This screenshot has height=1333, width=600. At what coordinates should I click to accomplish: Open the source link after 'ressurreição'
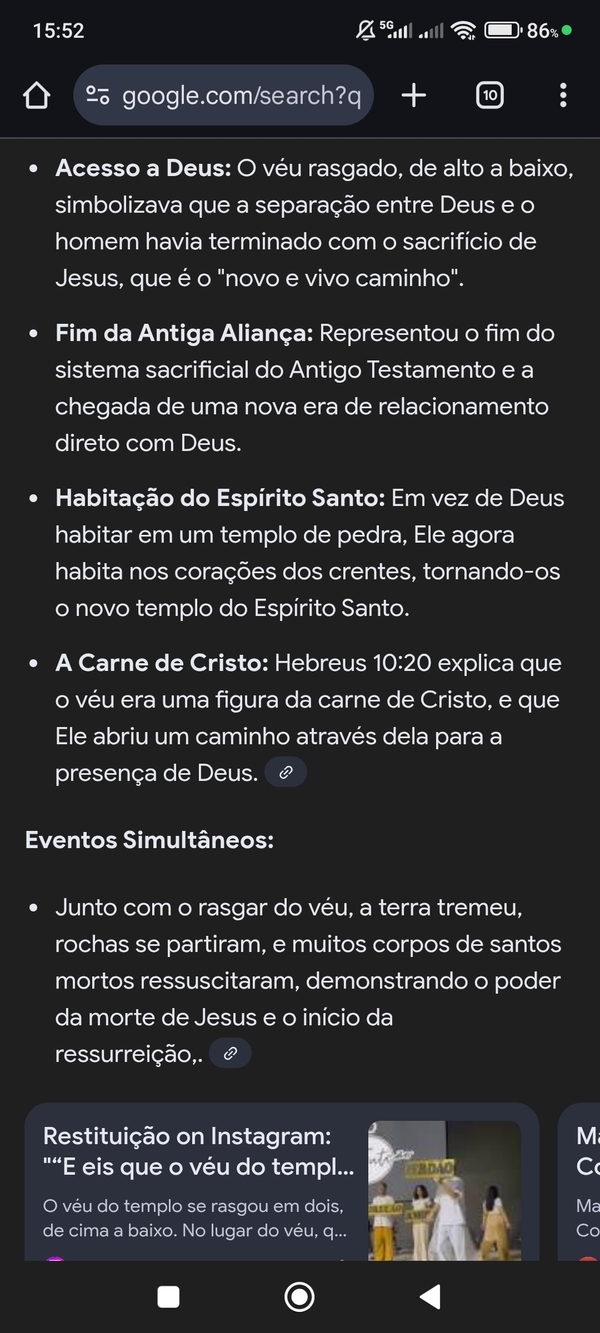click(231, 1054)
